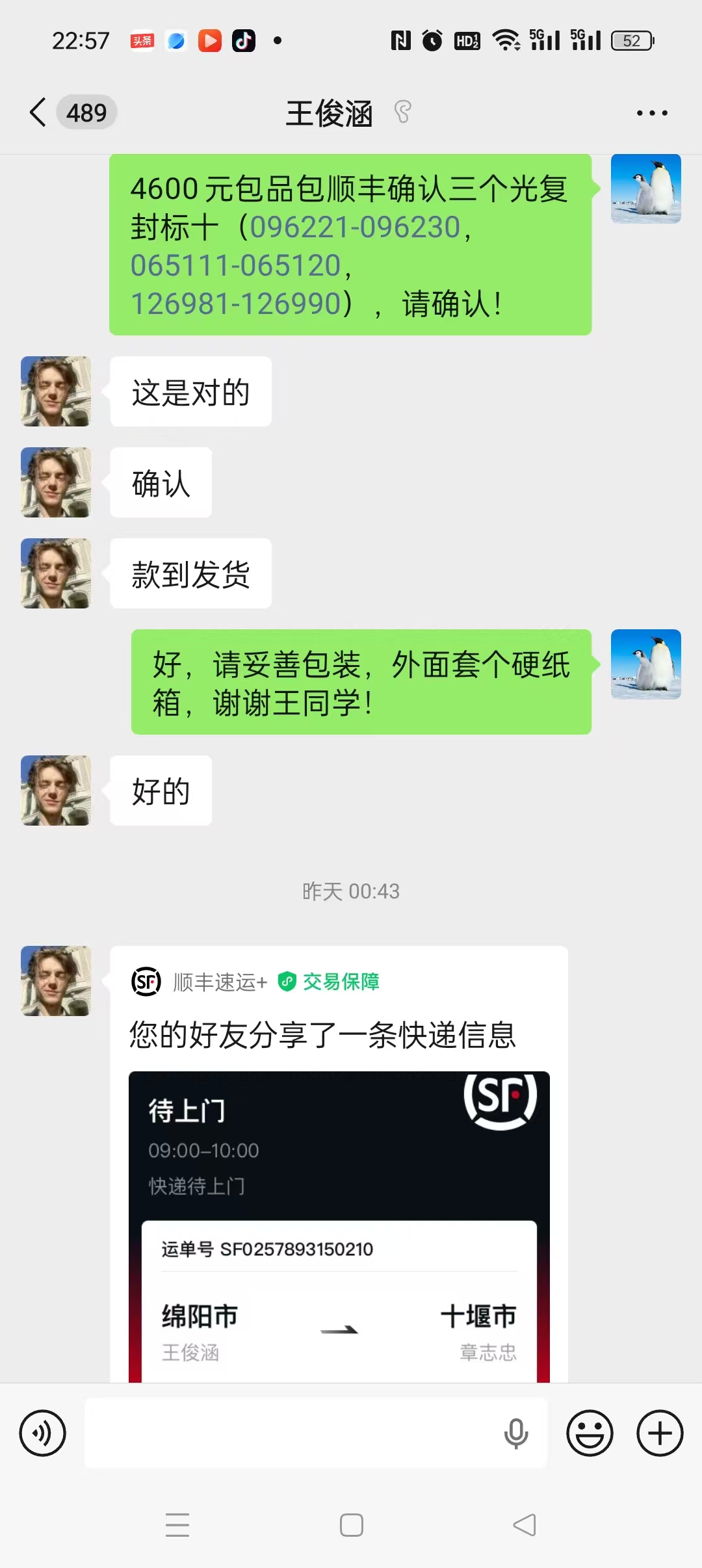Go back to the chat list
The image size is (702, 1568).
[39, 112]
